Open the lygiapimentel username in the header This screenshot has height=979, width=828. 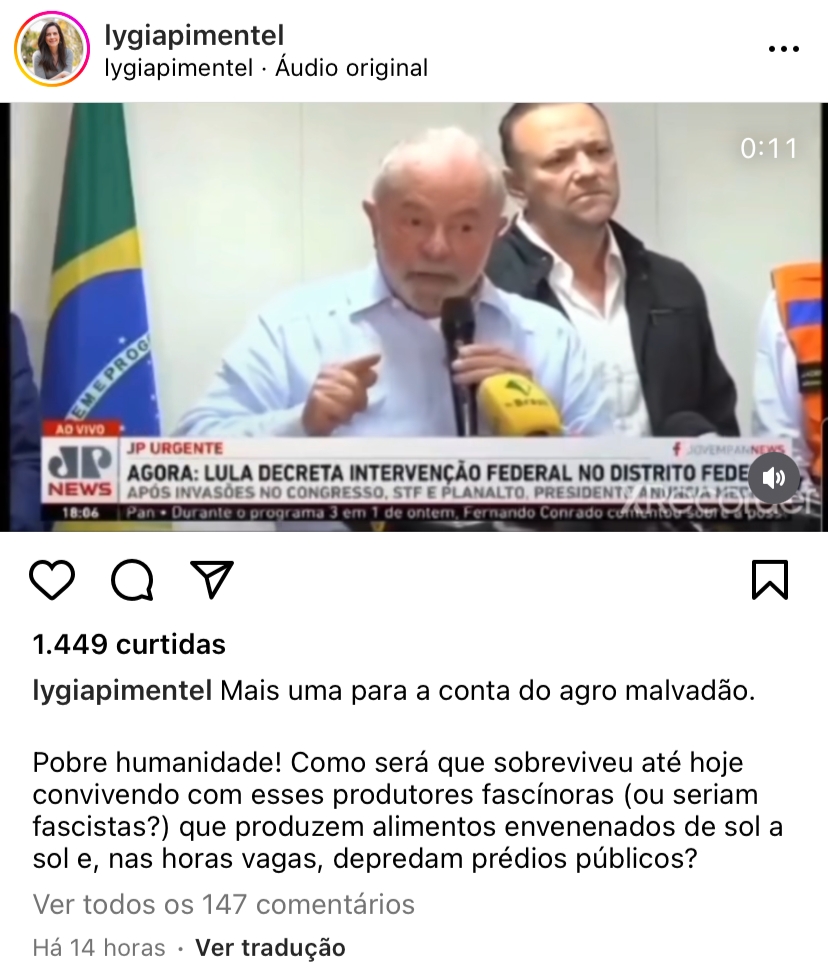point(194,35)
